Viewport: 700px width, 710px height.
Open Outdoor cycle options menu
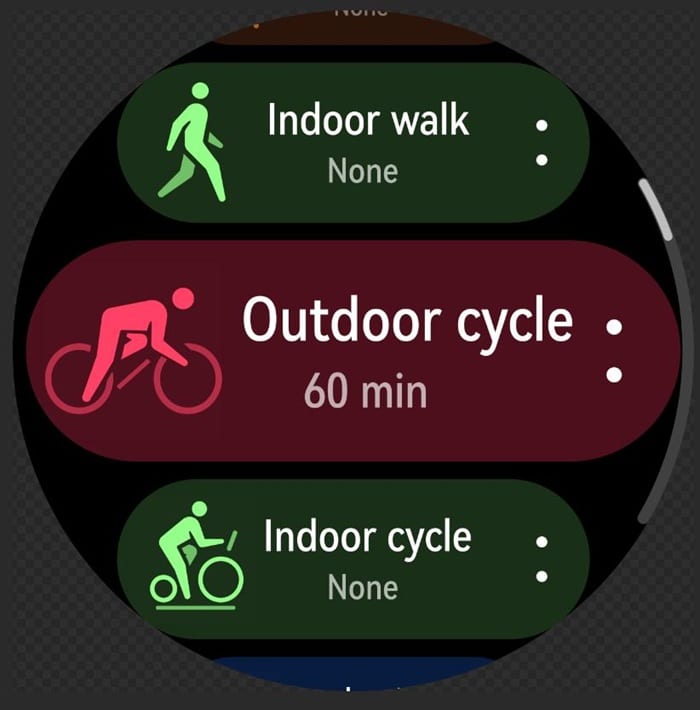pos(614,350)
